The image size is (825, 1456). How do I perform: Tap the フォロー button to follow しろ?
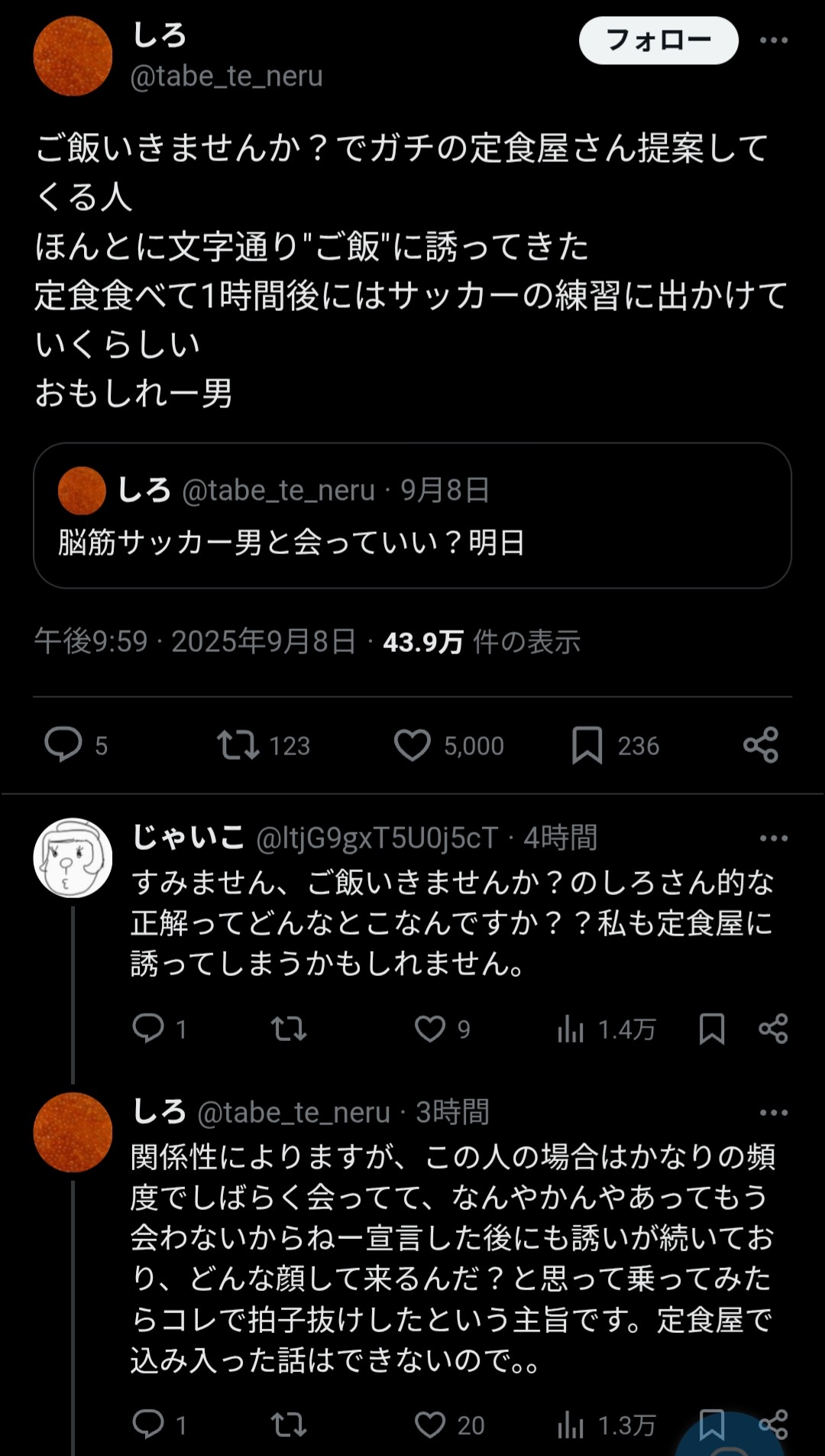658,41
